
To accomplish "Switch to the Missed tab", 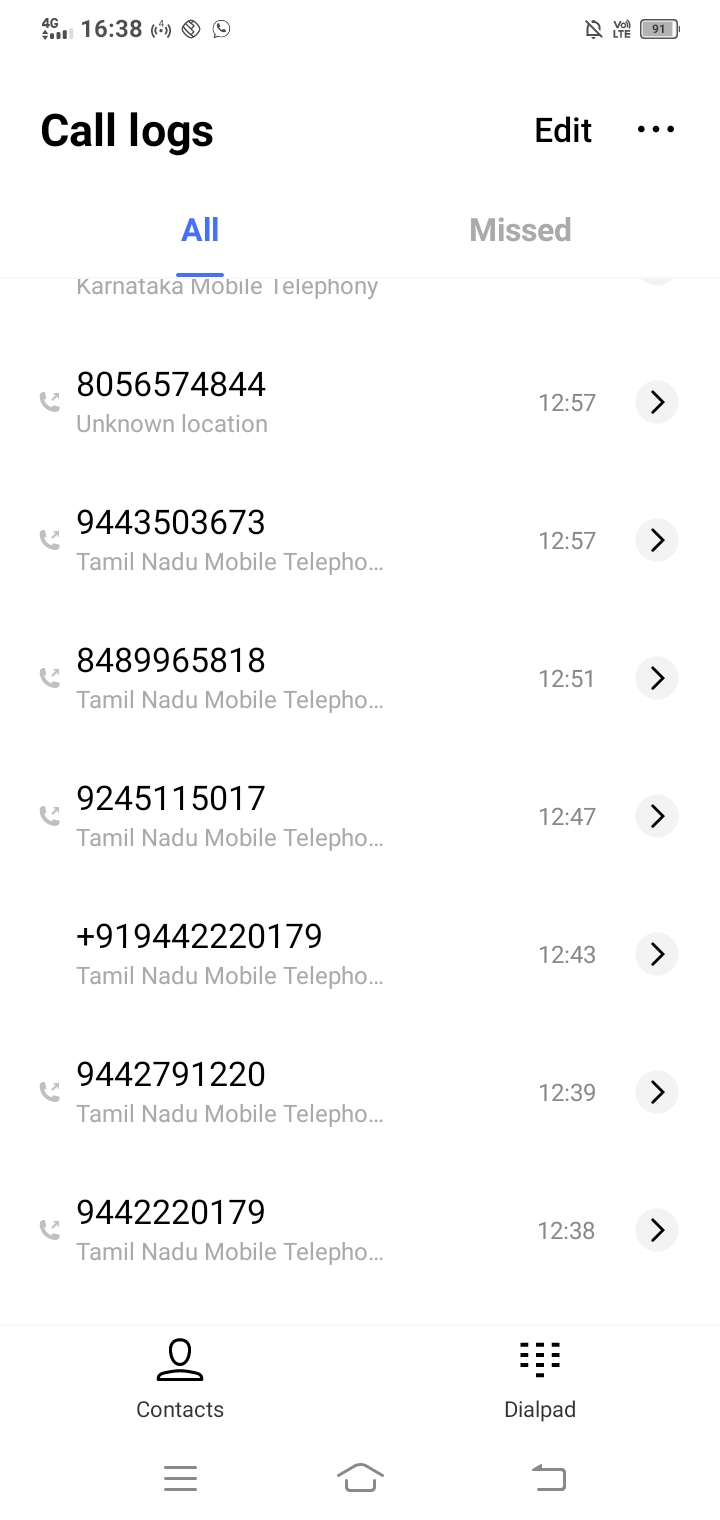I will (520, 230).
